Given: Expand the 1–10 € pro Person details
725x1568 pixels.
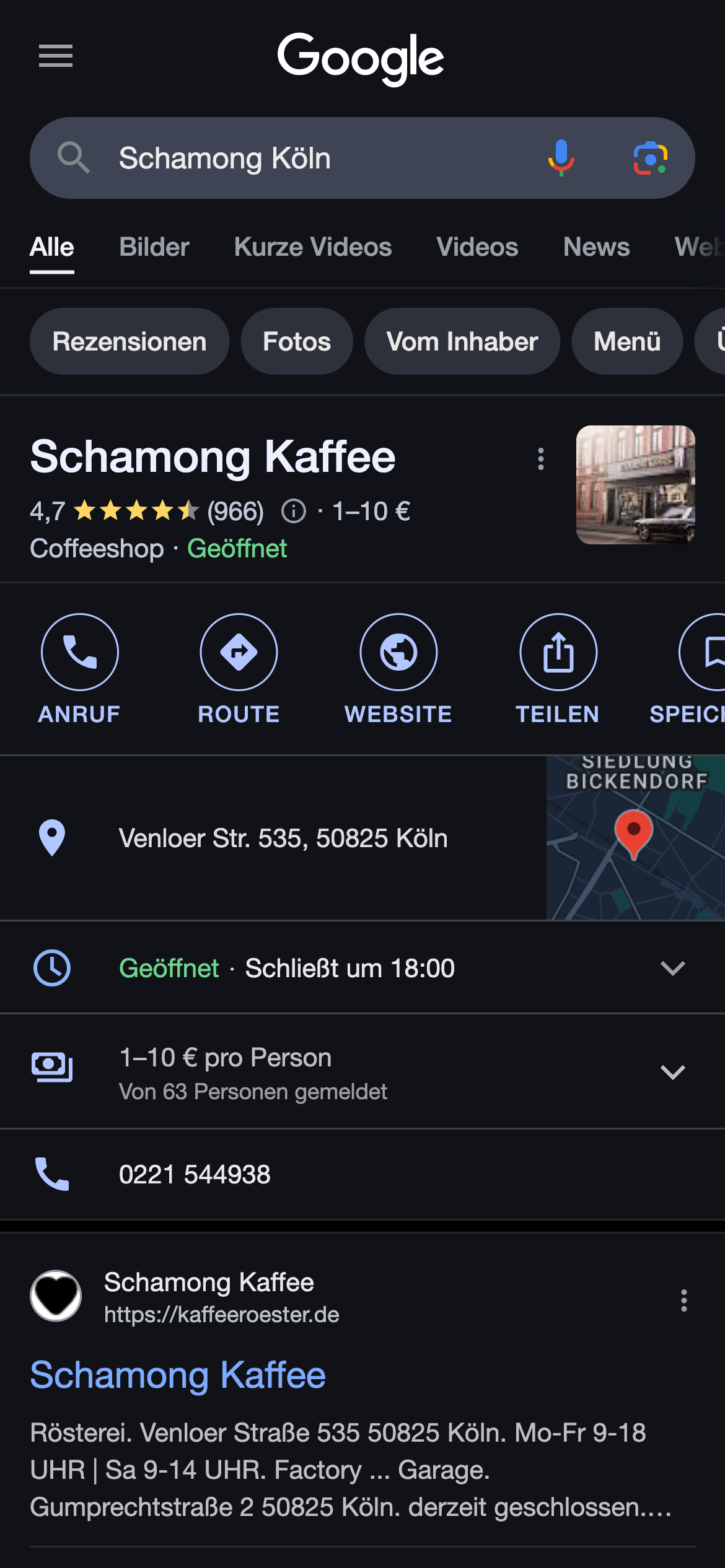Looking at the screenshot, I should click(672, 1072).
